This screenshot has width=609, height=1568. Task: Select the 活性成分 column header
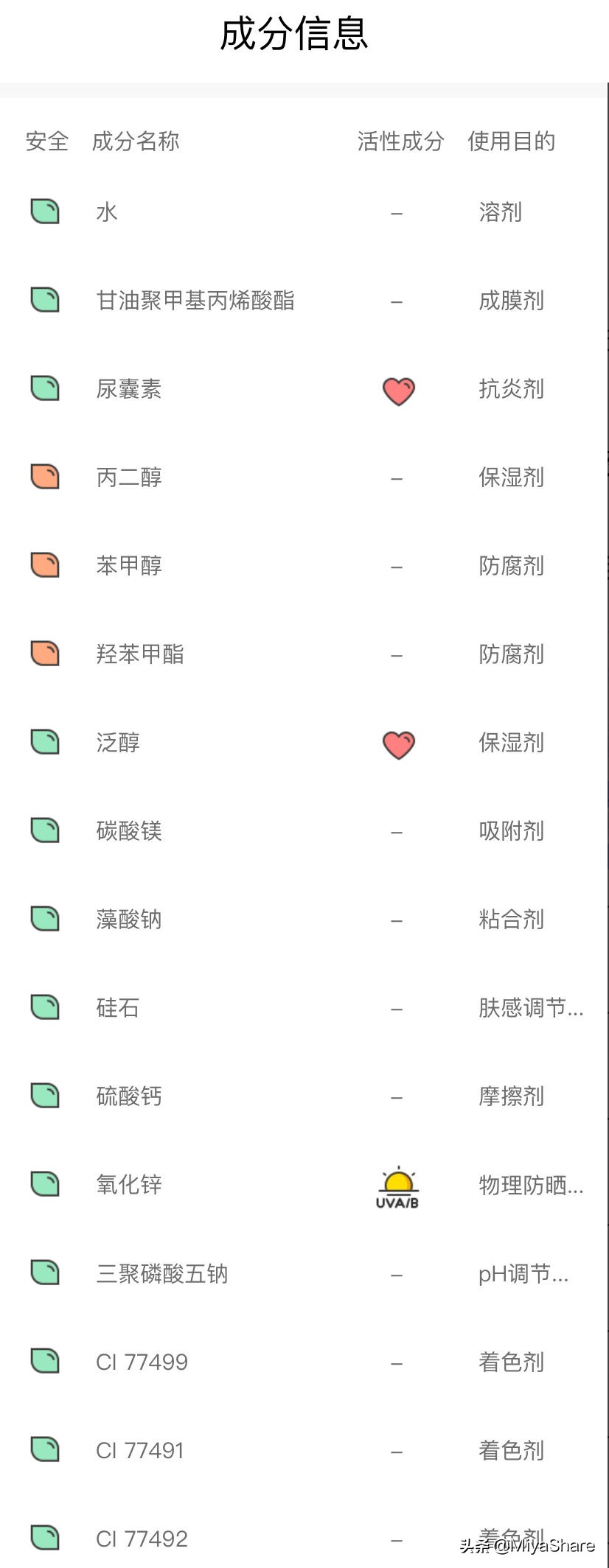[400, 141]
